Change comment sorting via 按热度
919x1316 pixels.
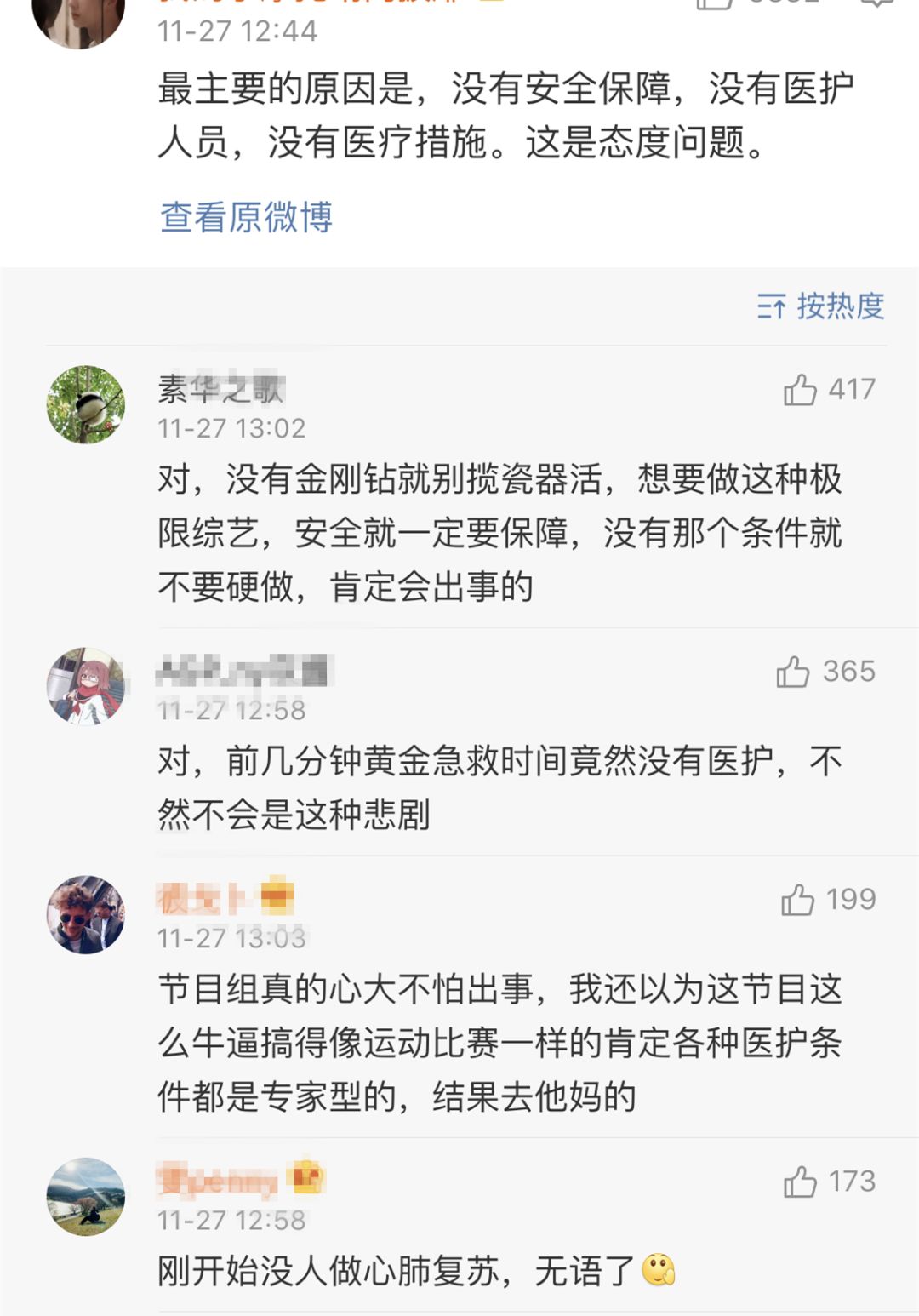pos(821,306)
